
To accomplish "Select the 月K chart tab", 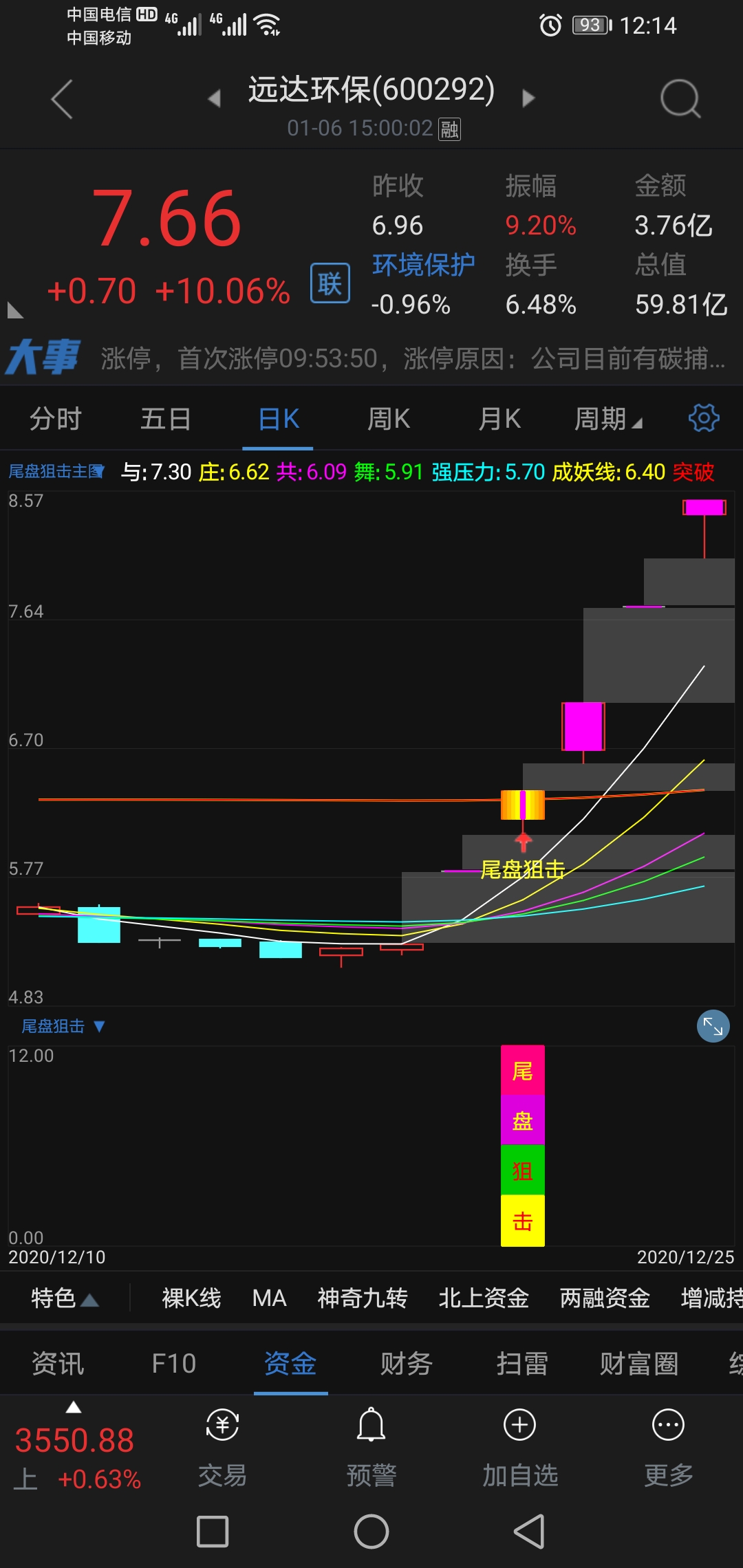I will [500, 419].
